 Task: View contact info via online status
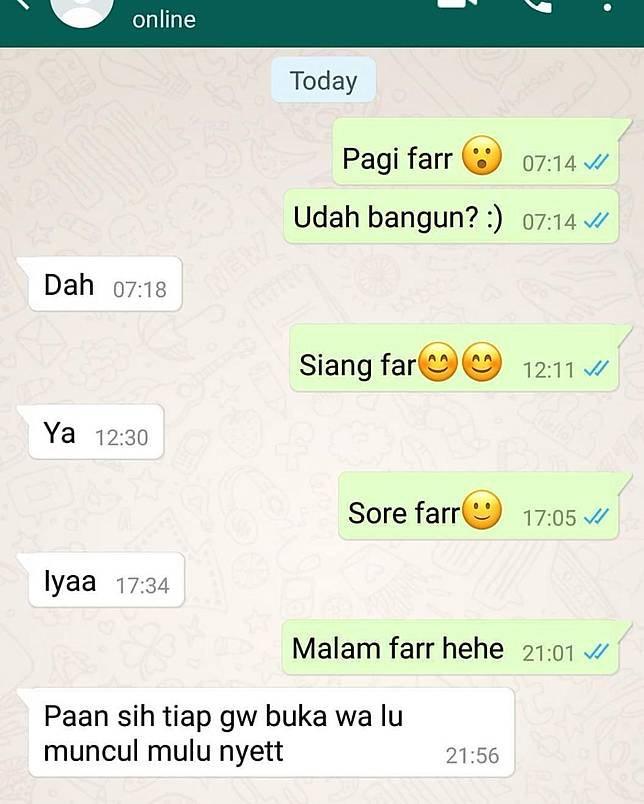tap(164, 20)
